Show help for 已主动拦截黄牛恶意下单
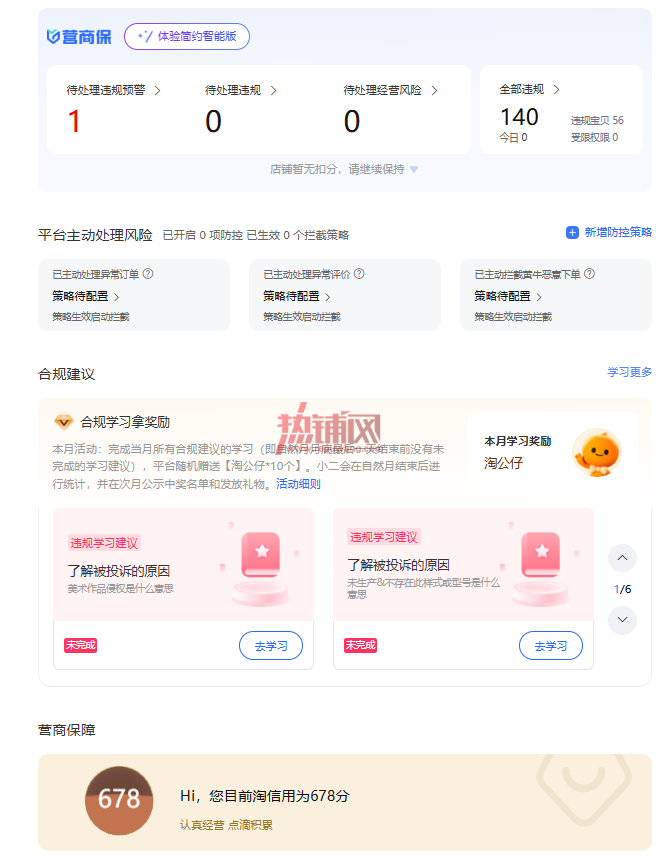This screenshot has width=659, height=857. [x=590, y=274]
